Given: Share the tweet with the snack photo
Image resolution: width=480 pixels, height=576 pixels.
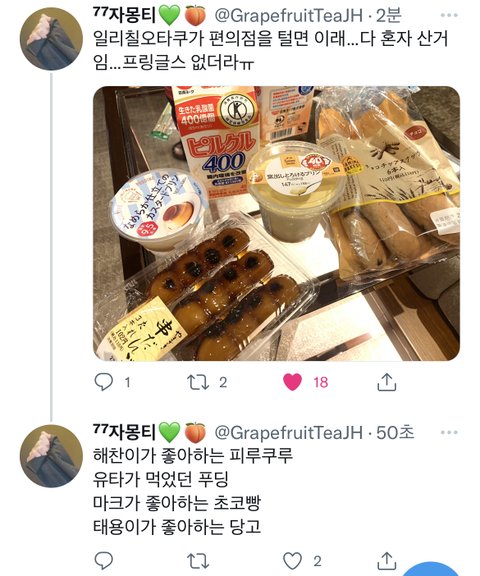Looking at the screenshot, I should [387, 382].
